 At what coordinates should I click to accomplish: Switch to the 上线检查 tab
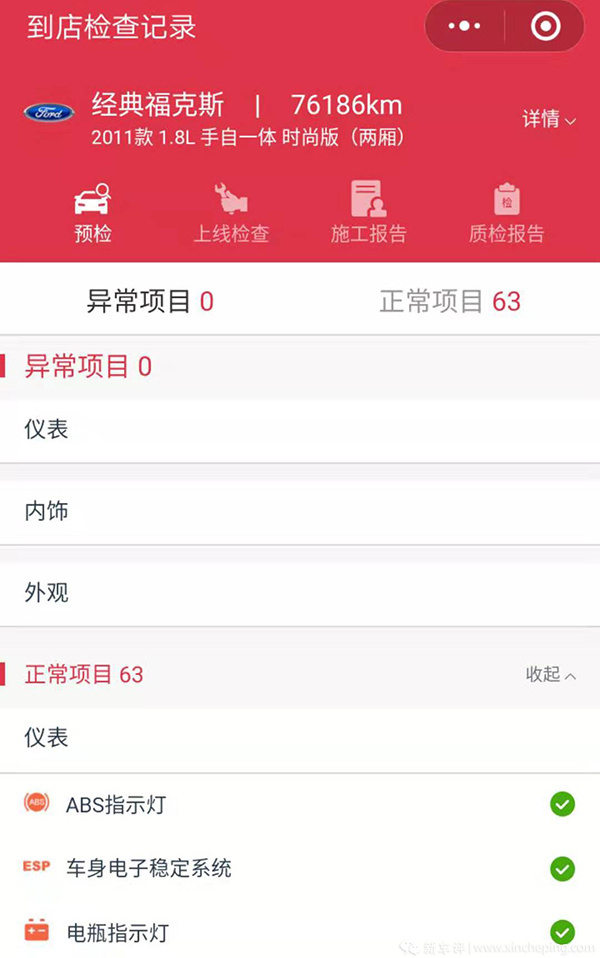231,213
